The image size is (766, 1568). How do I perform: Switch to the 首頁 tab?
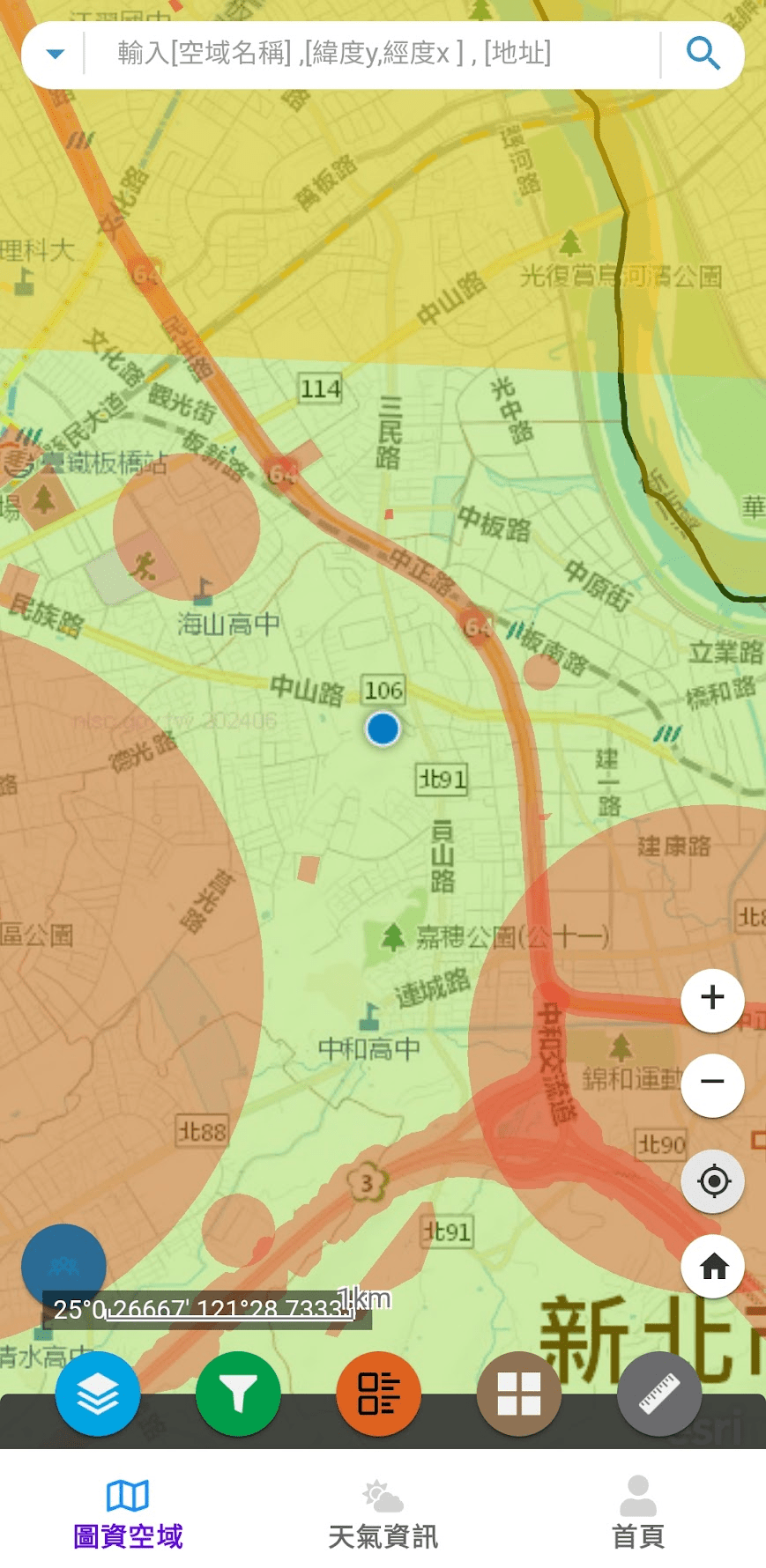[637, 1515]
